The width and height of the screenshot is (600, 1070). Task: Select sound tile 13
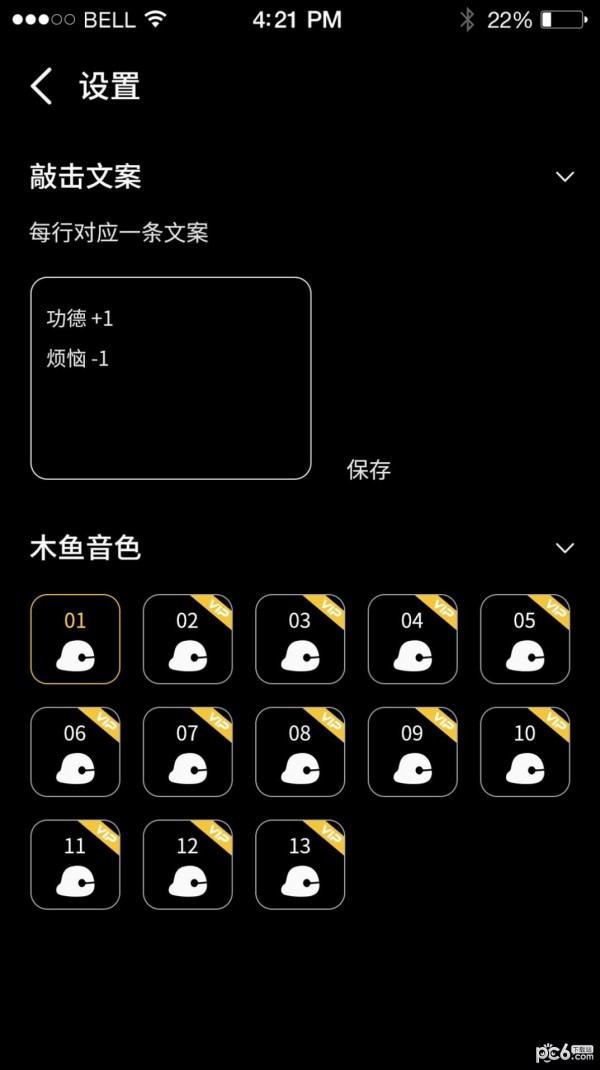tap(300, 865)
